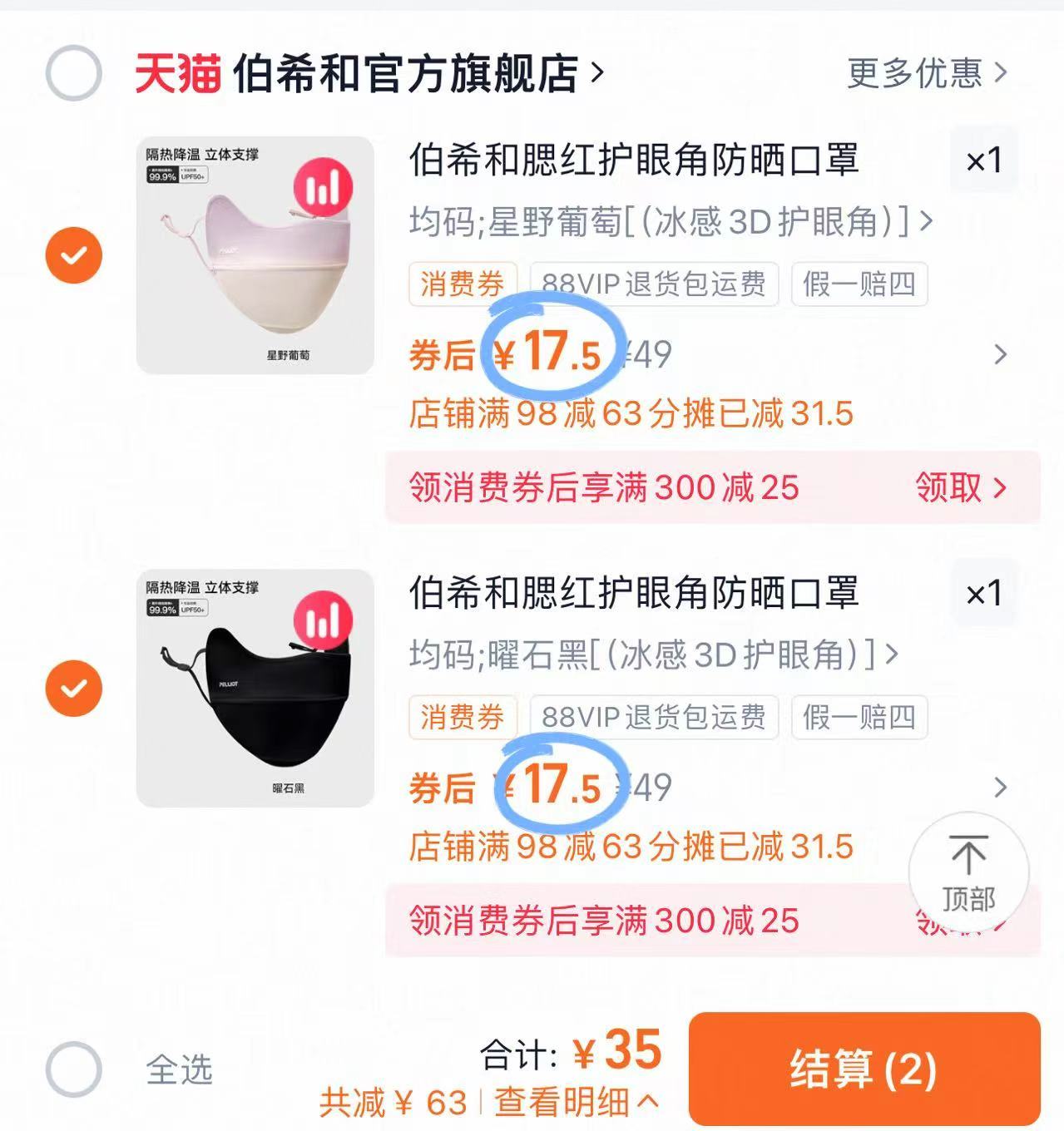The height and width of the screenshot is (1131, 1064).
Task: Click the 天猫 Tmall logo icon
Action: pos(177,73)
